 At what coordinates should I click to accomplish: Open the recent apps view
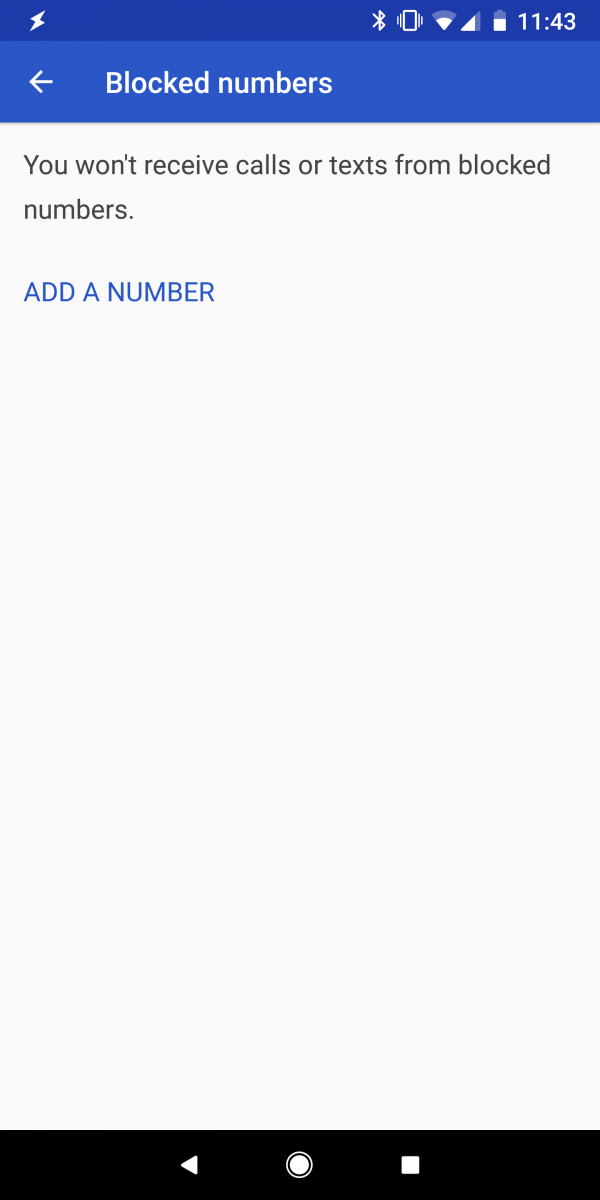pos(410,1164)
